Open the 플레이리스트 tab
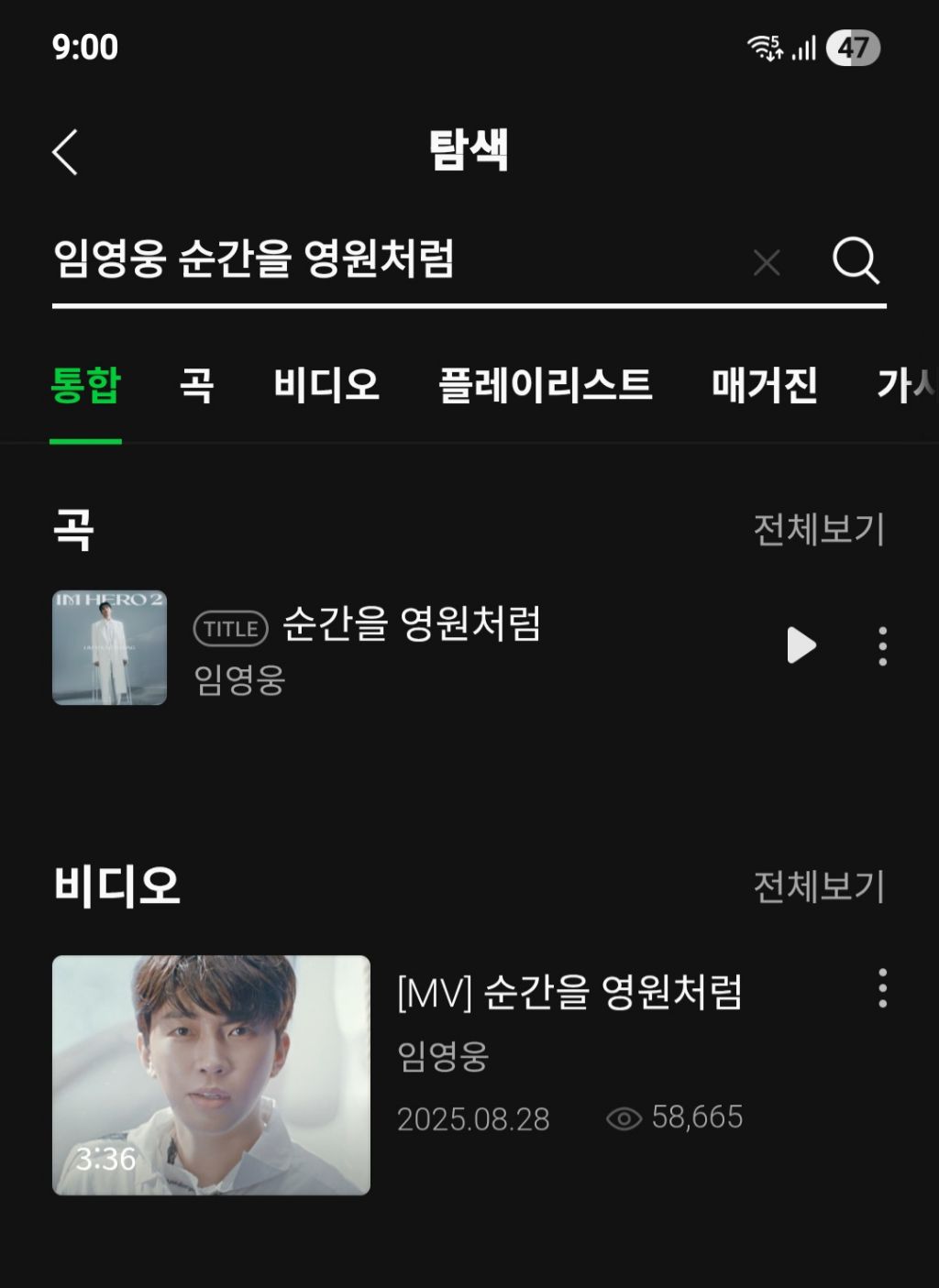This screenshot has height=1288, width=939. point(545,385)
